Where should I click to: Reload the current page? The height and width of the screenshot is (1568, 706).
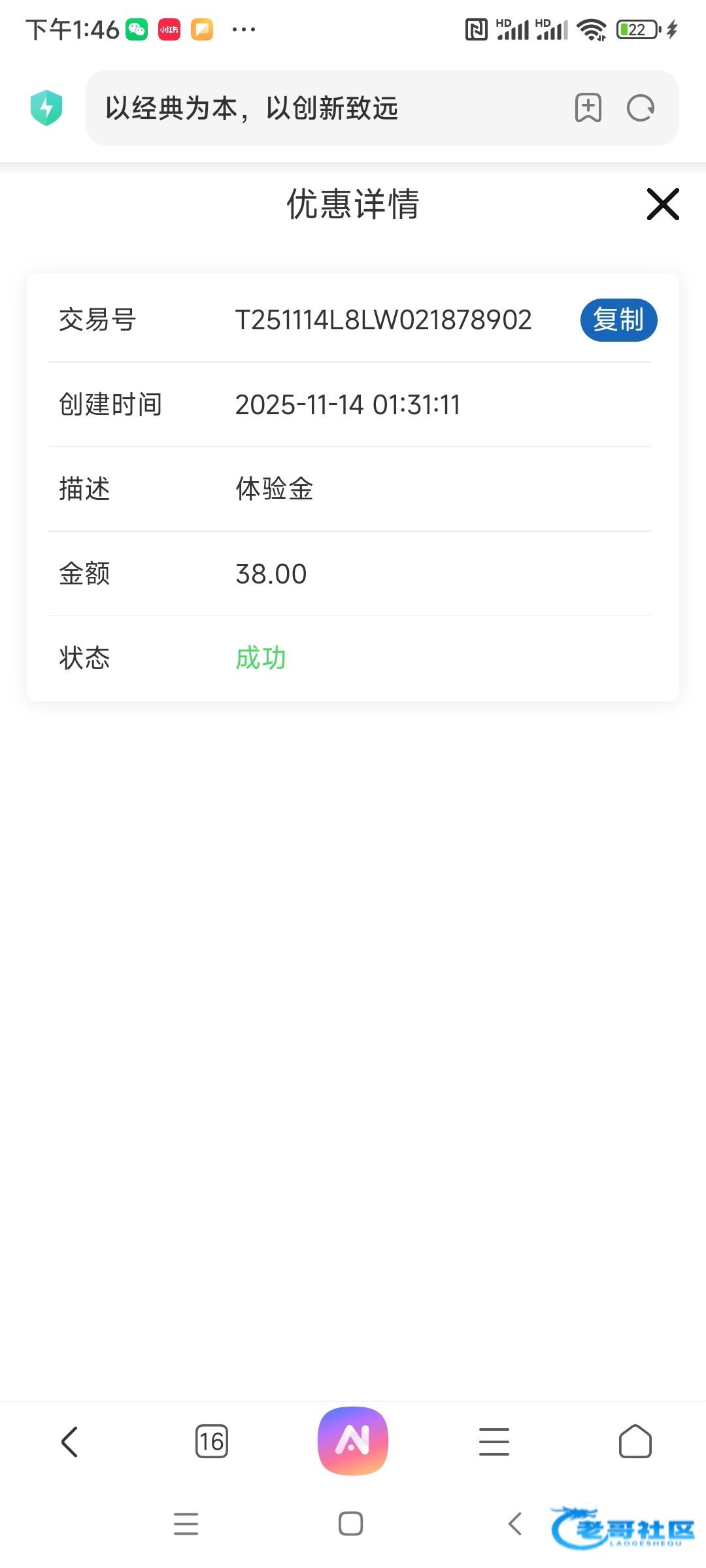[641, 108]
